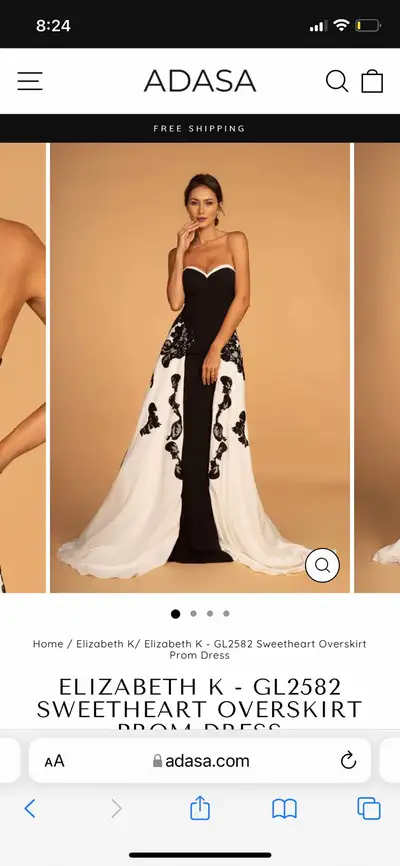Viewport: 400px width, 866px height.
Task: Open site search magnifier icon
Action: [x=336, y=81]
